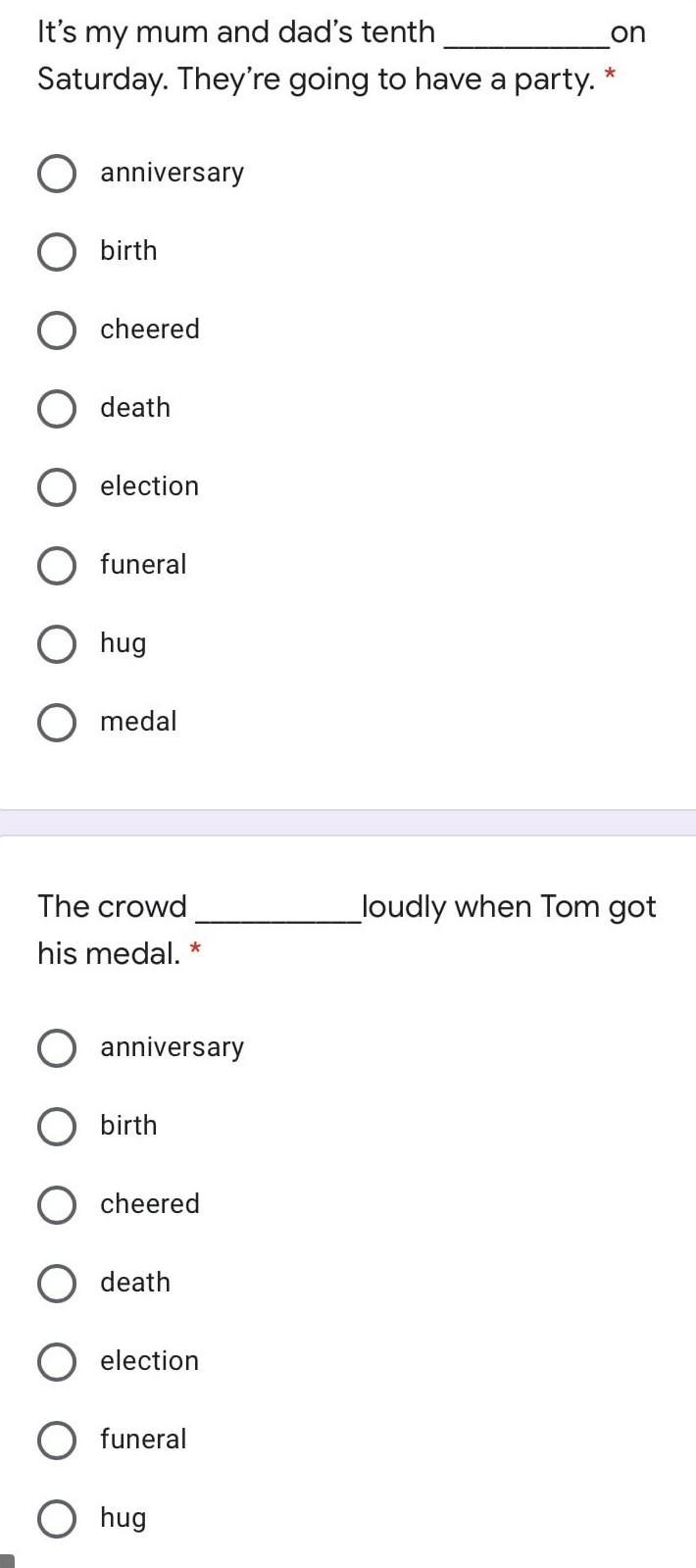Select hug in the mum and dad question
Viewport: 696px width, 1568px height.
pyautogui.click(x=57, y=644)
